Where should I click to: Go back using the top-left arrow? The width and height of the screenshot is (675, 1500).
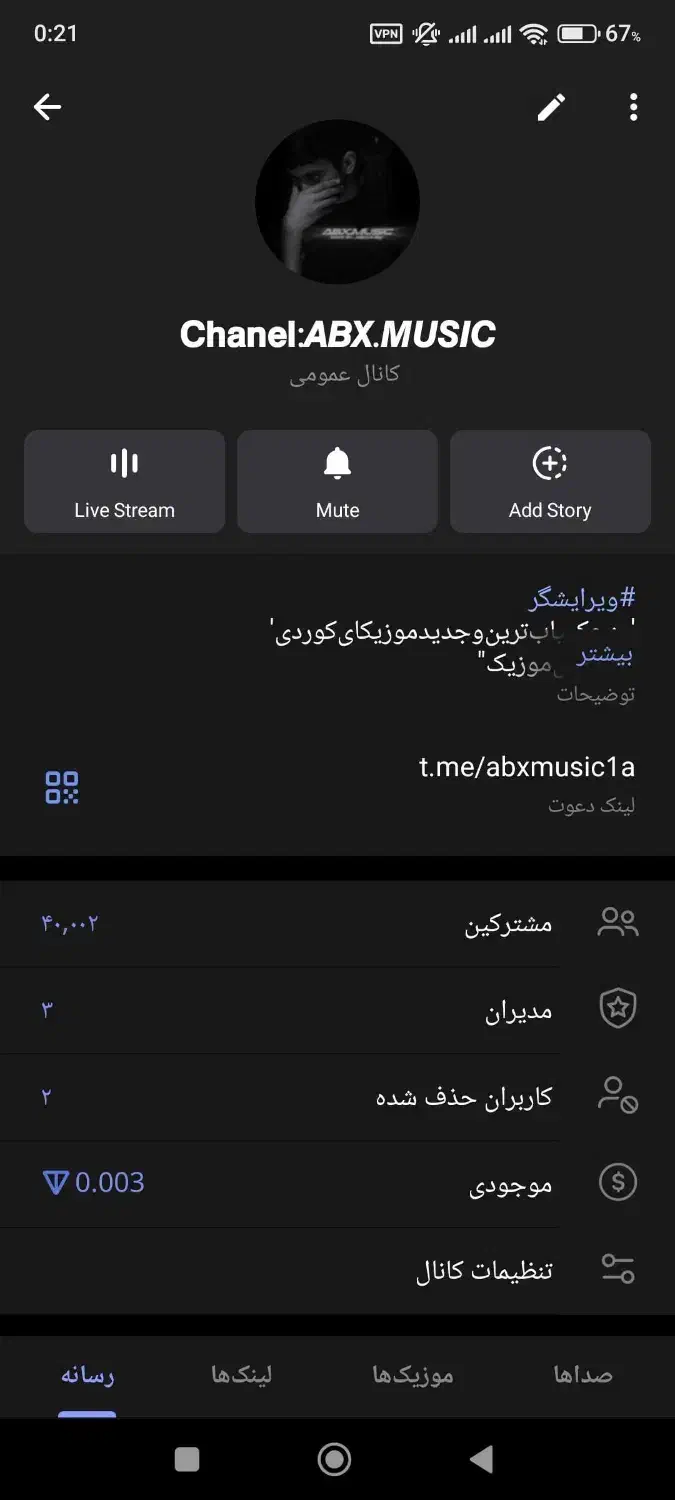pyautogui.click(x=47, y=107)
